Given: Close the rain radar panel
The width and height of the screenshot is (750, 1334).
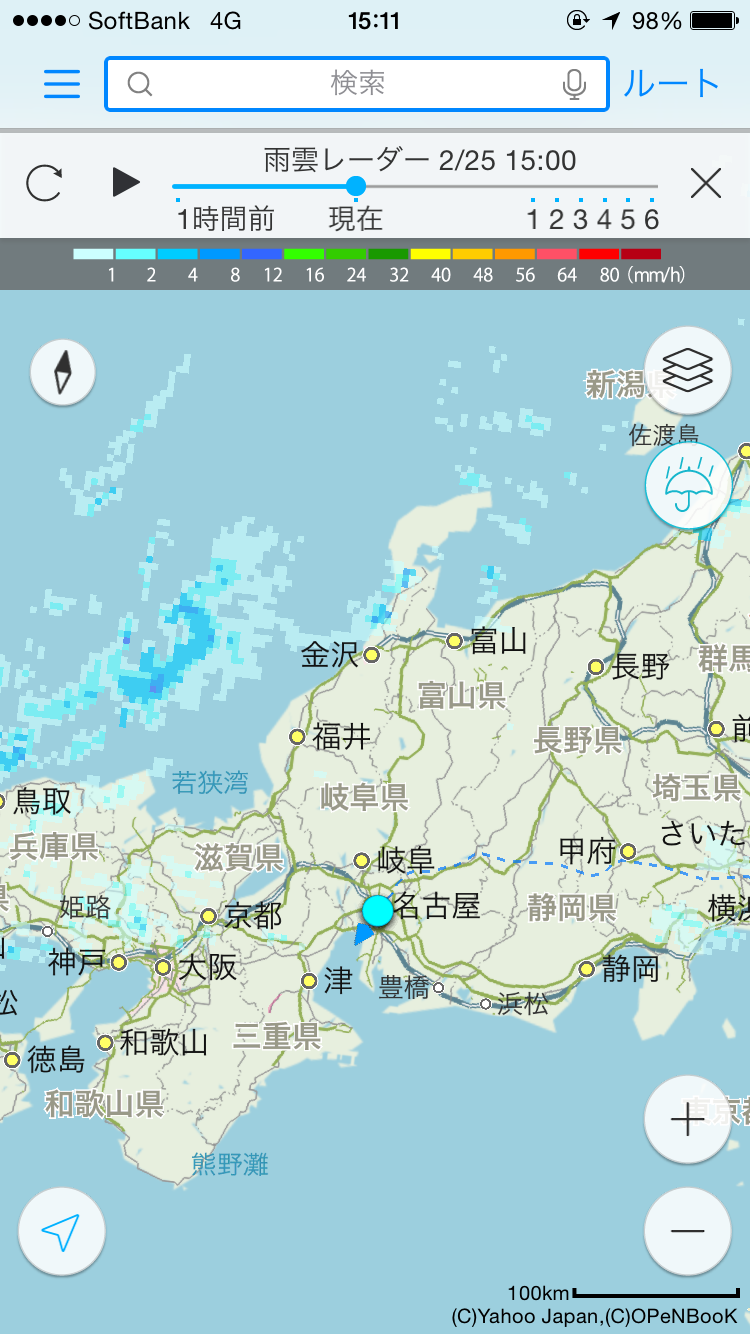Looking at the screenshot, I should [x=706, y=184].
